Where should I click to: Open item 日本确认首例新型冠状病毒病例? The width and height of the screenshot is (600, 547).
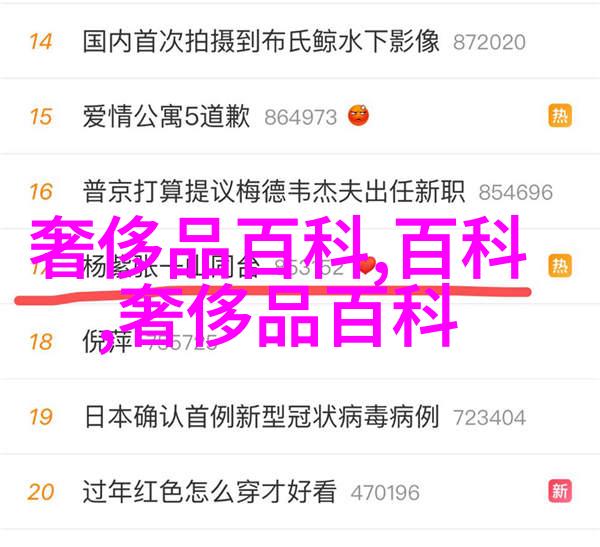tap(260, 415)
